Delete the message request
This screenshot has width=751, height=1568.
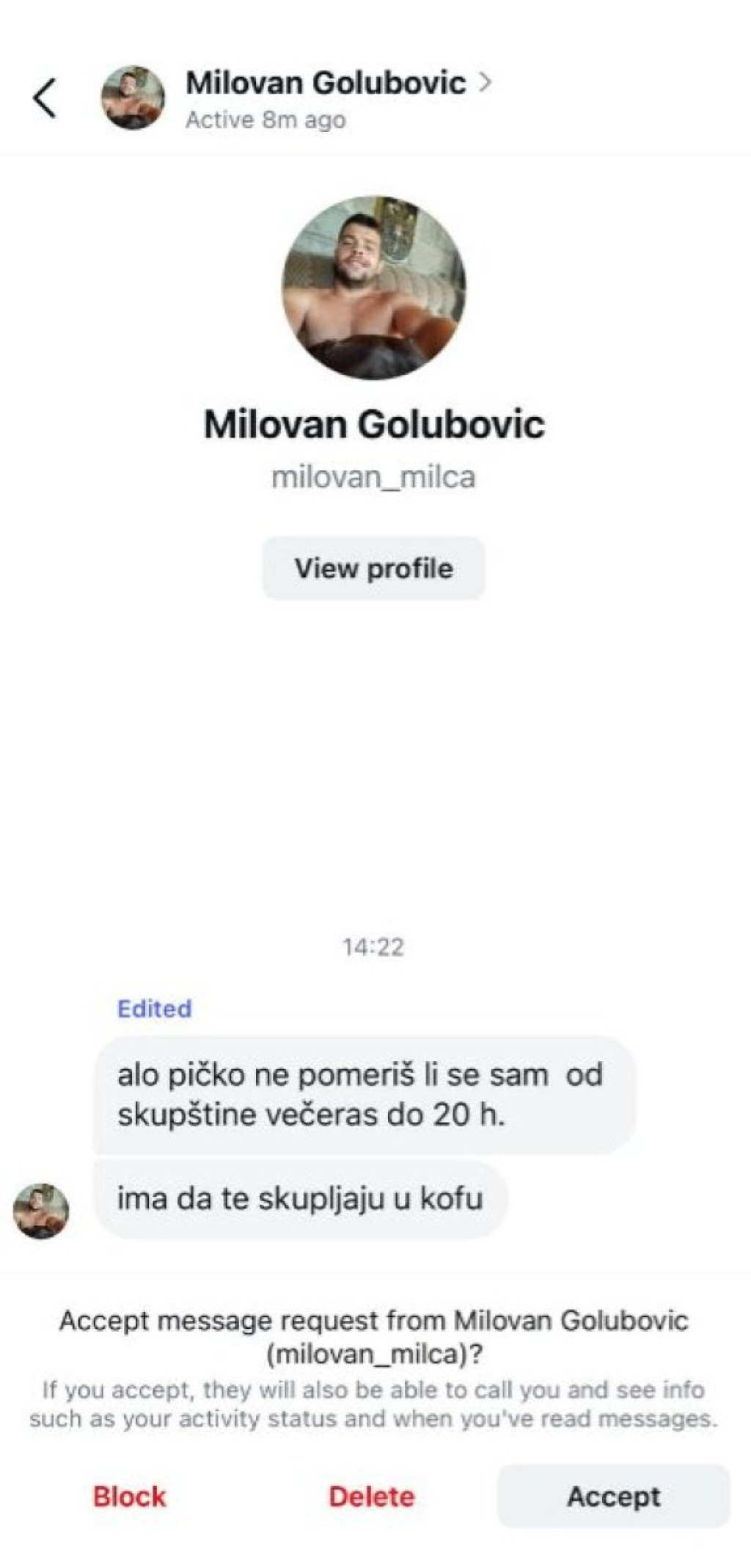371,1496
